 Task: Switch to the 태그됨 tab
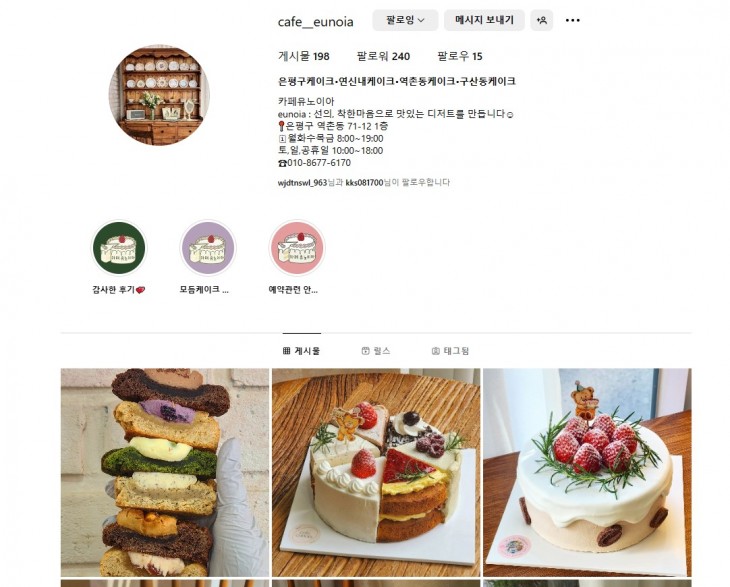point(450,351)
